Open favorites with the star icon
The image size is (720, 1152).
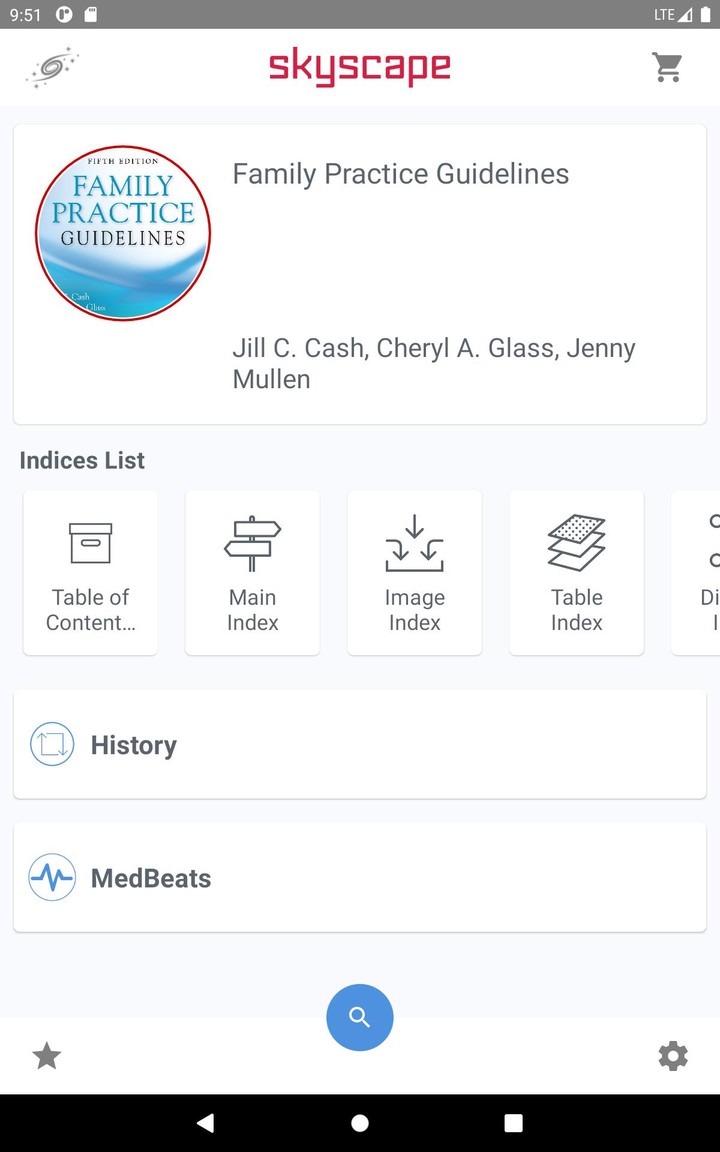pyautogui.click(x=47, y=1056)
